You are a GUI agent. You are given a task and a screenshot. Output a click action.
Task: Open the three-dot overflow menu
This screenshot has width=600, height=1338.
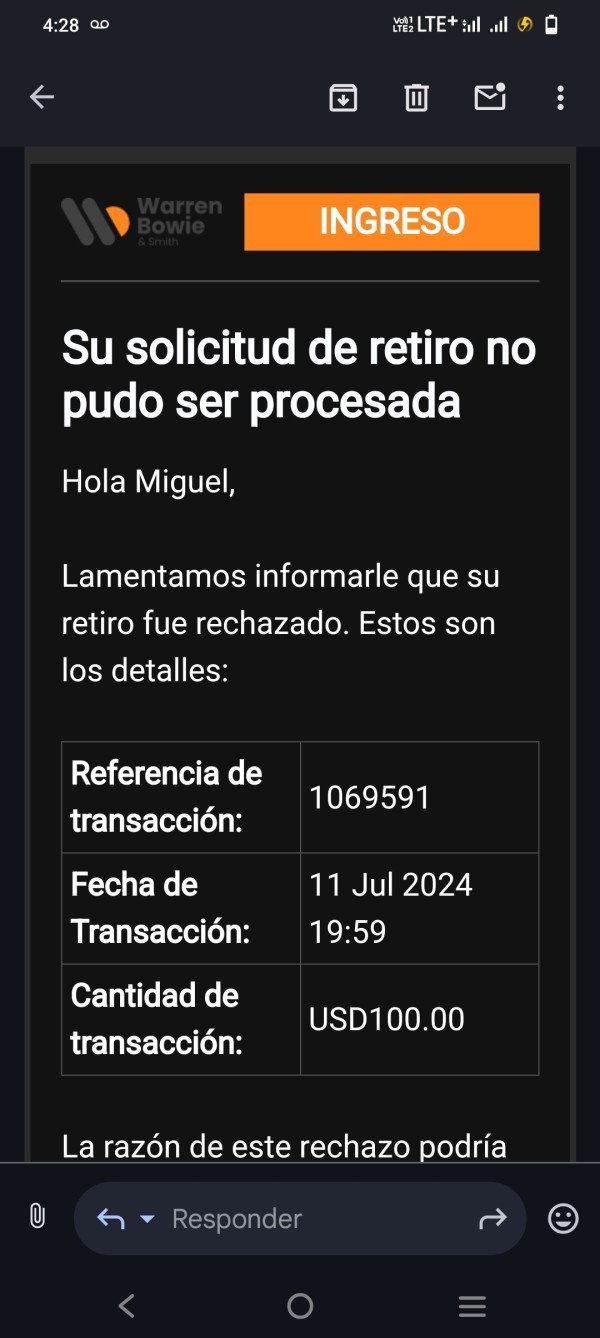click(560, 97)
